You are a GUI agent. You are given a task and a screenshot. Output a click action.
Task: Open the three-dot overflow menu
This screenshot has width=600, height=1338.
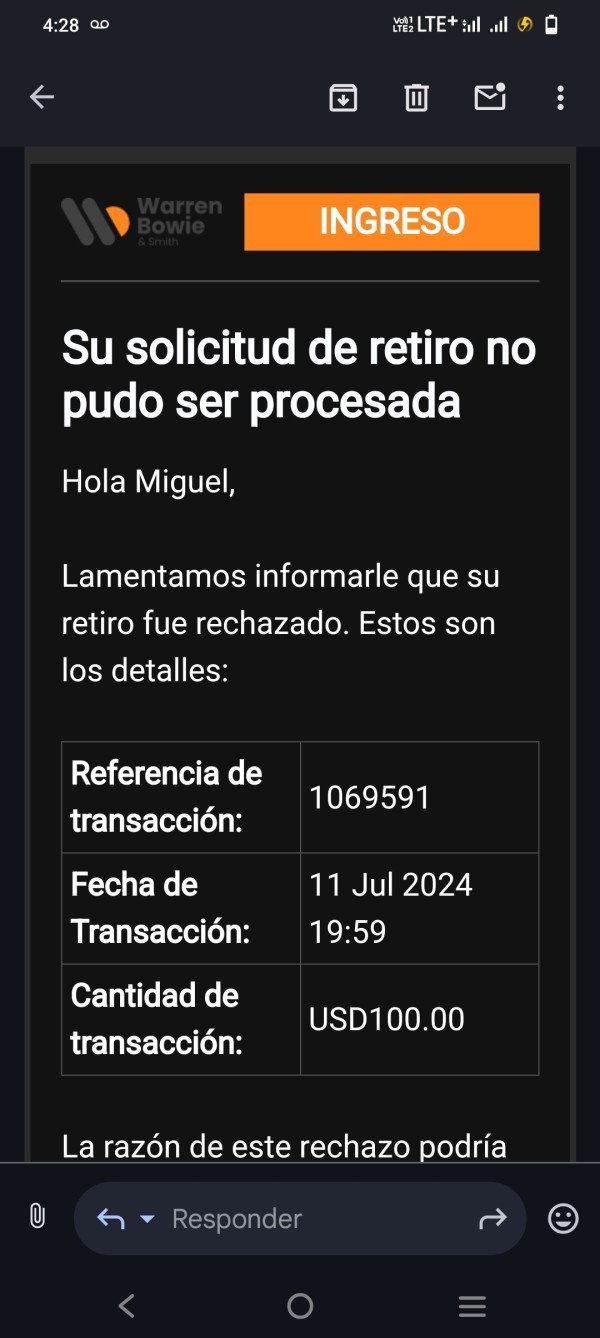click(560, 97)
